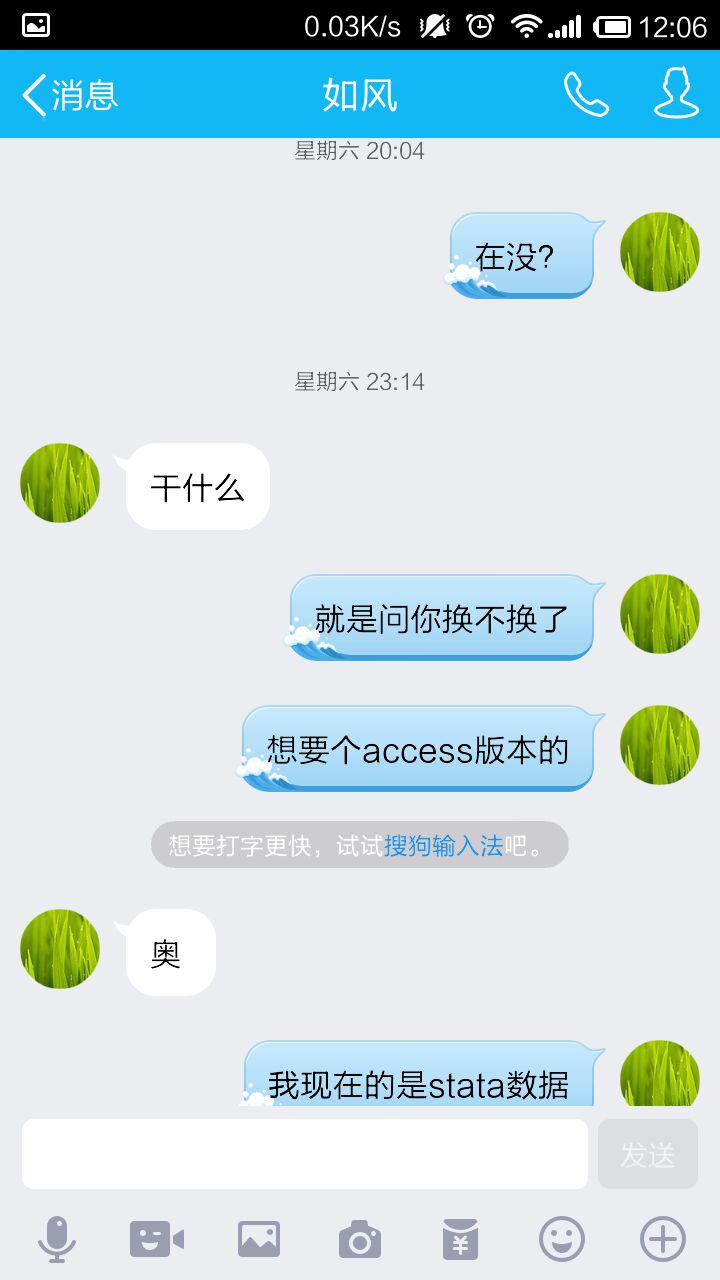Start a voice call with 如风

pos(585,95)
